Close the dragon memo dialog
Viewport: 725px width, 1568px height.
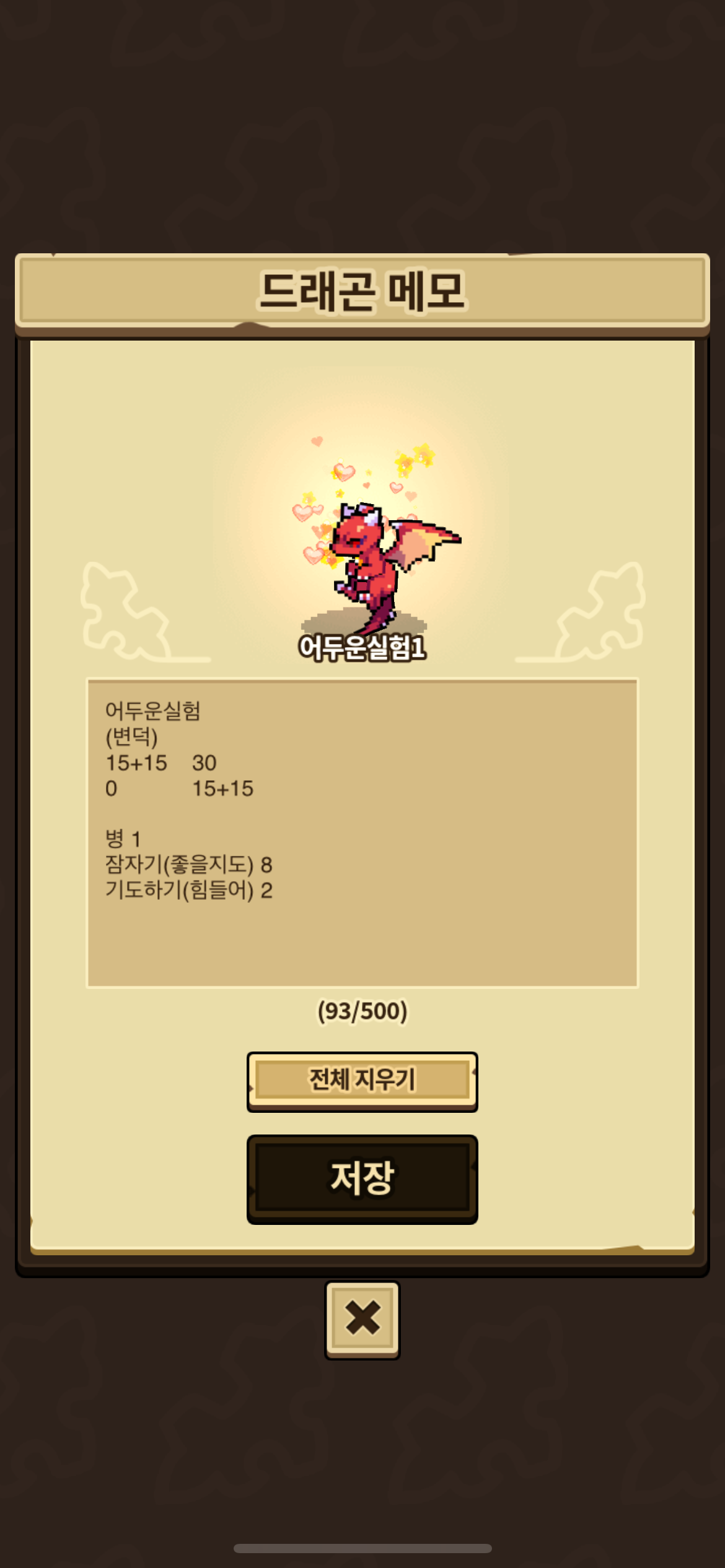click(362, 1320)
